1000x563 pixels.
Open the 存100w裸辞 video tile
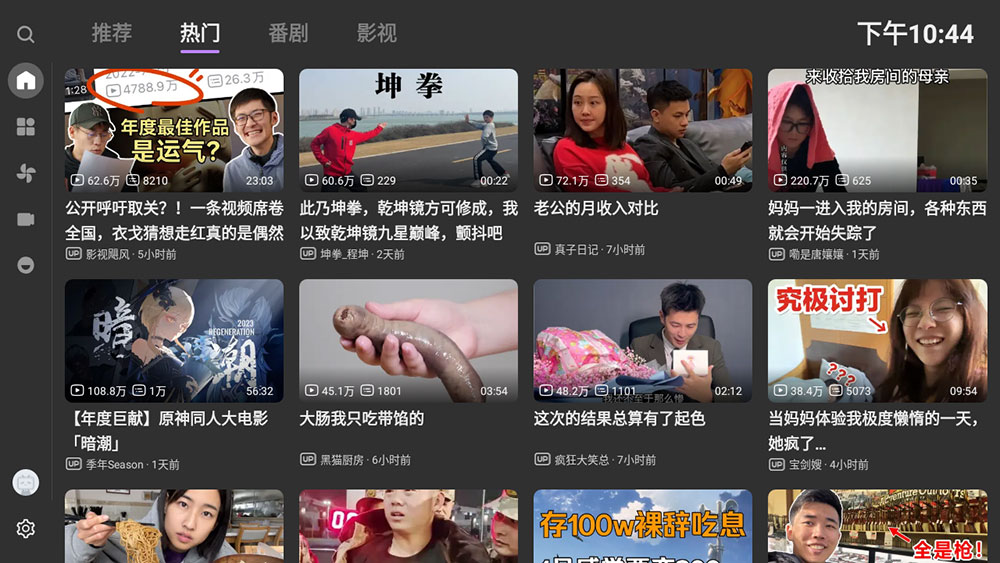click(642, 526)
